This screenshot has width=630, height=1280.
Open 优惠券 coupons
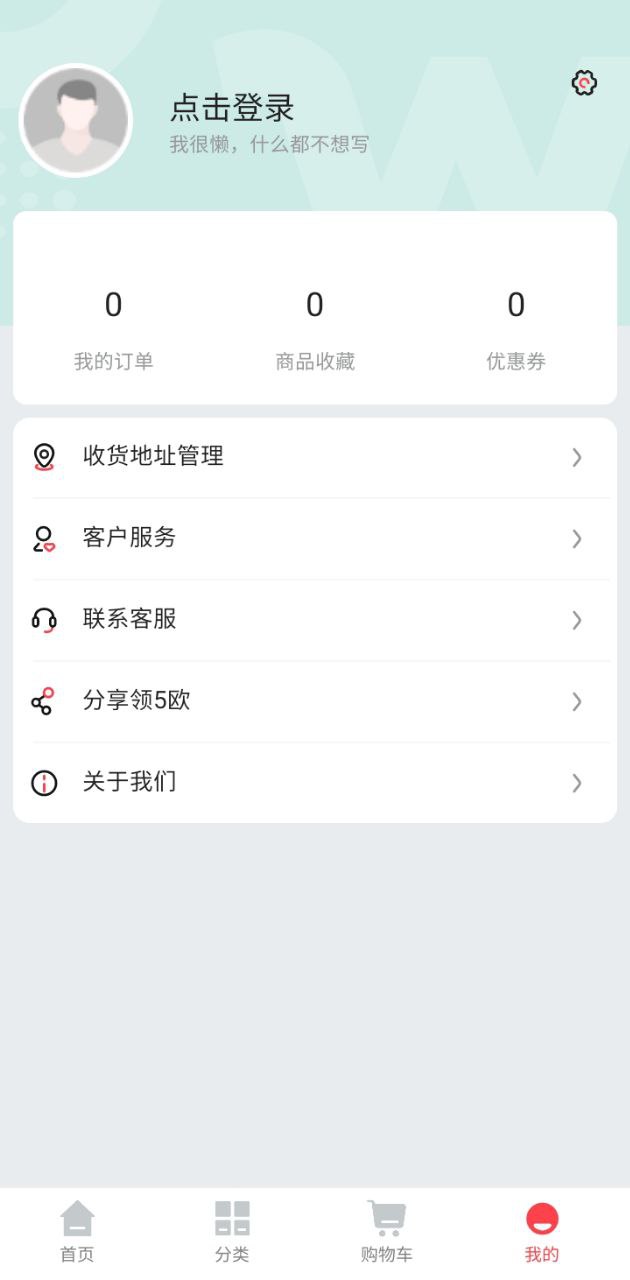point(516,330)
